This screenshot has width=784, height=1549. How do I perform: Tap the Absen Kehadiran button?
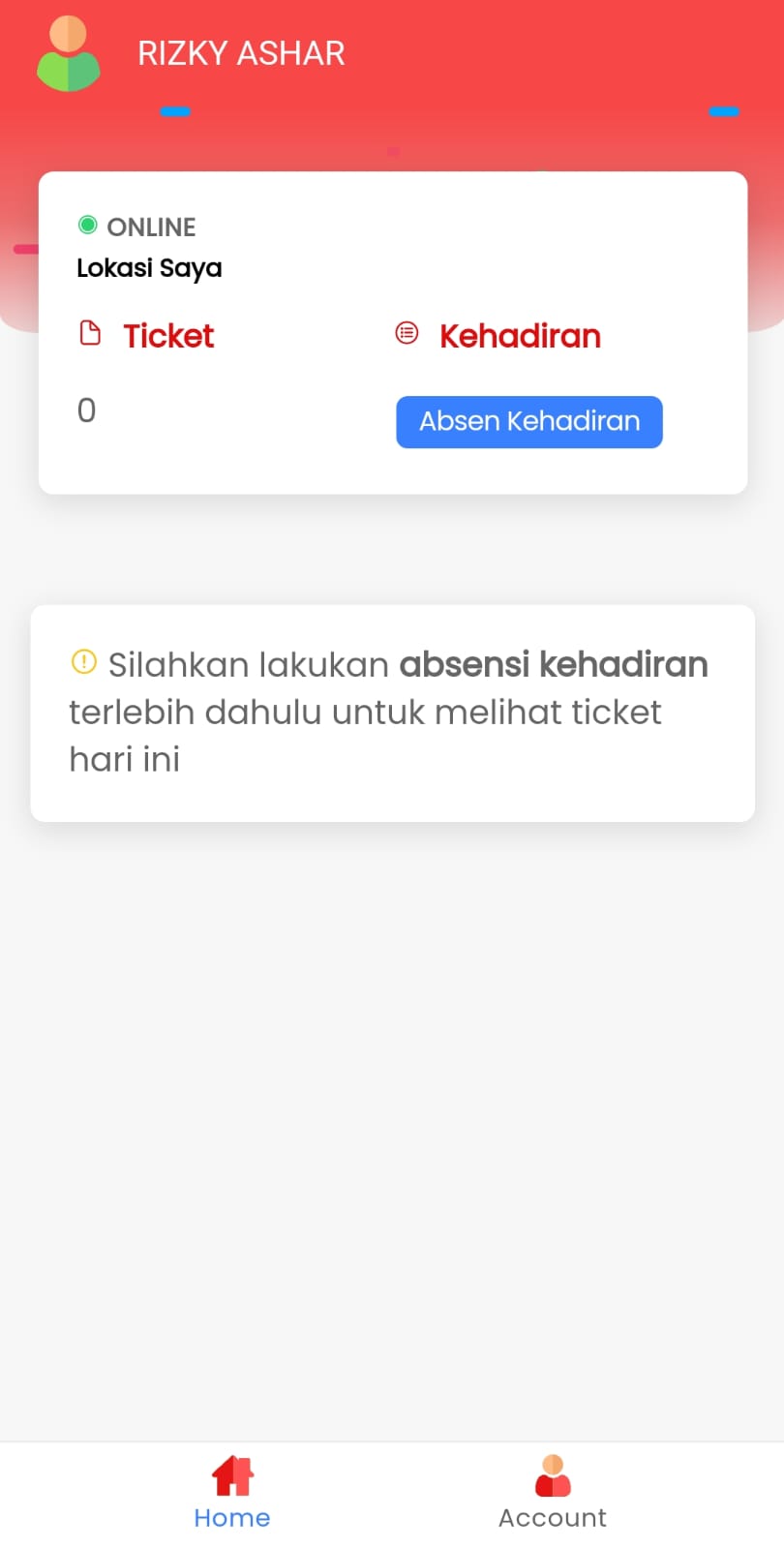529,422
